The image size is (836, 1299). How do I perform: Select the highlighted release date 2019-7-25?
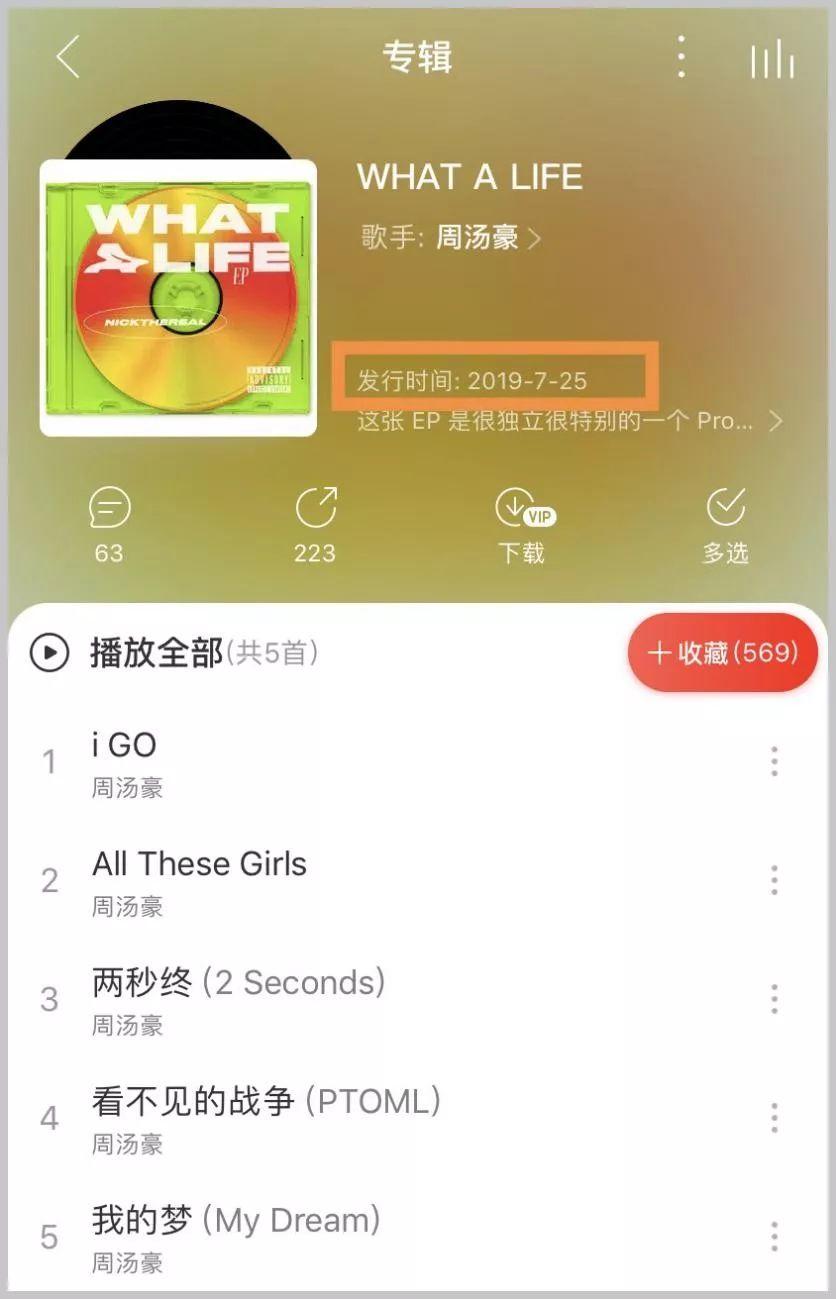pos(500,380)
